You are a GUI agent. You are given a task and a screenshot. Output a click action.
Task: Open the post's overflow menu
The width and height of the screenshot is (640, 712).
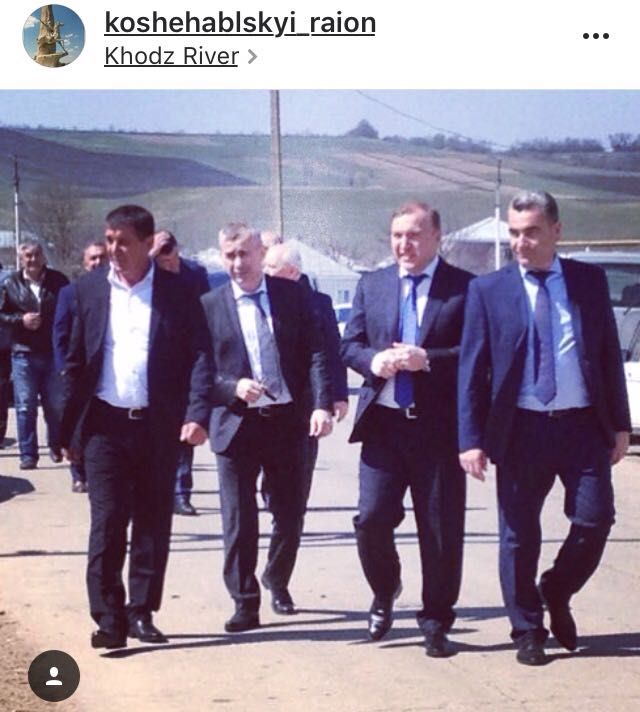pyautogui.click(x=595, y=36)
